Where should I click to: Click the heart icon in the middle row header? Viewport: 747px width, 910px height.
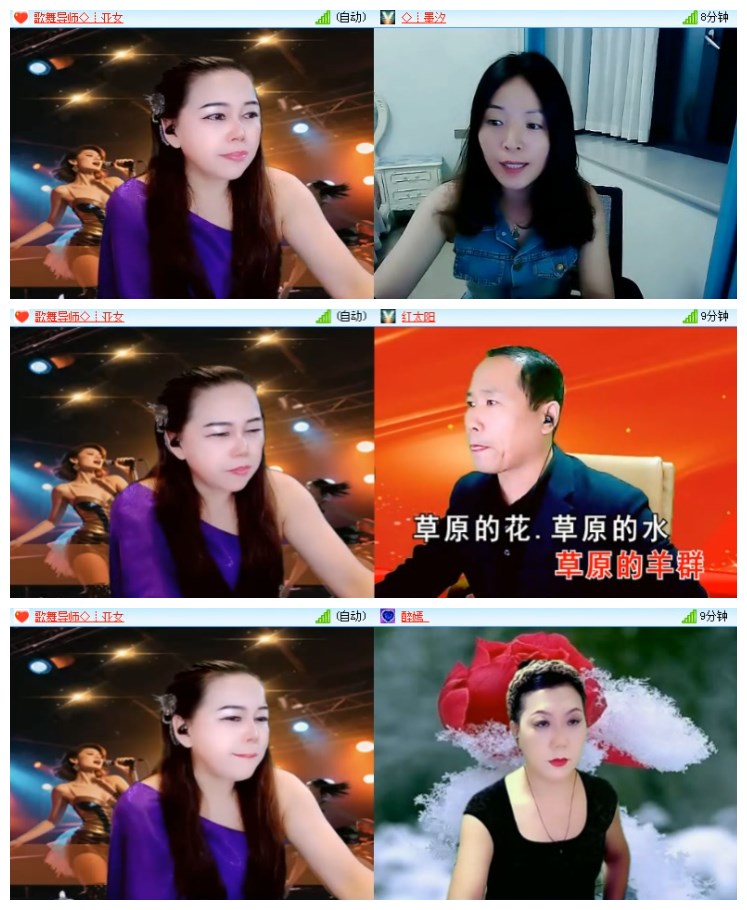point(18,316)
